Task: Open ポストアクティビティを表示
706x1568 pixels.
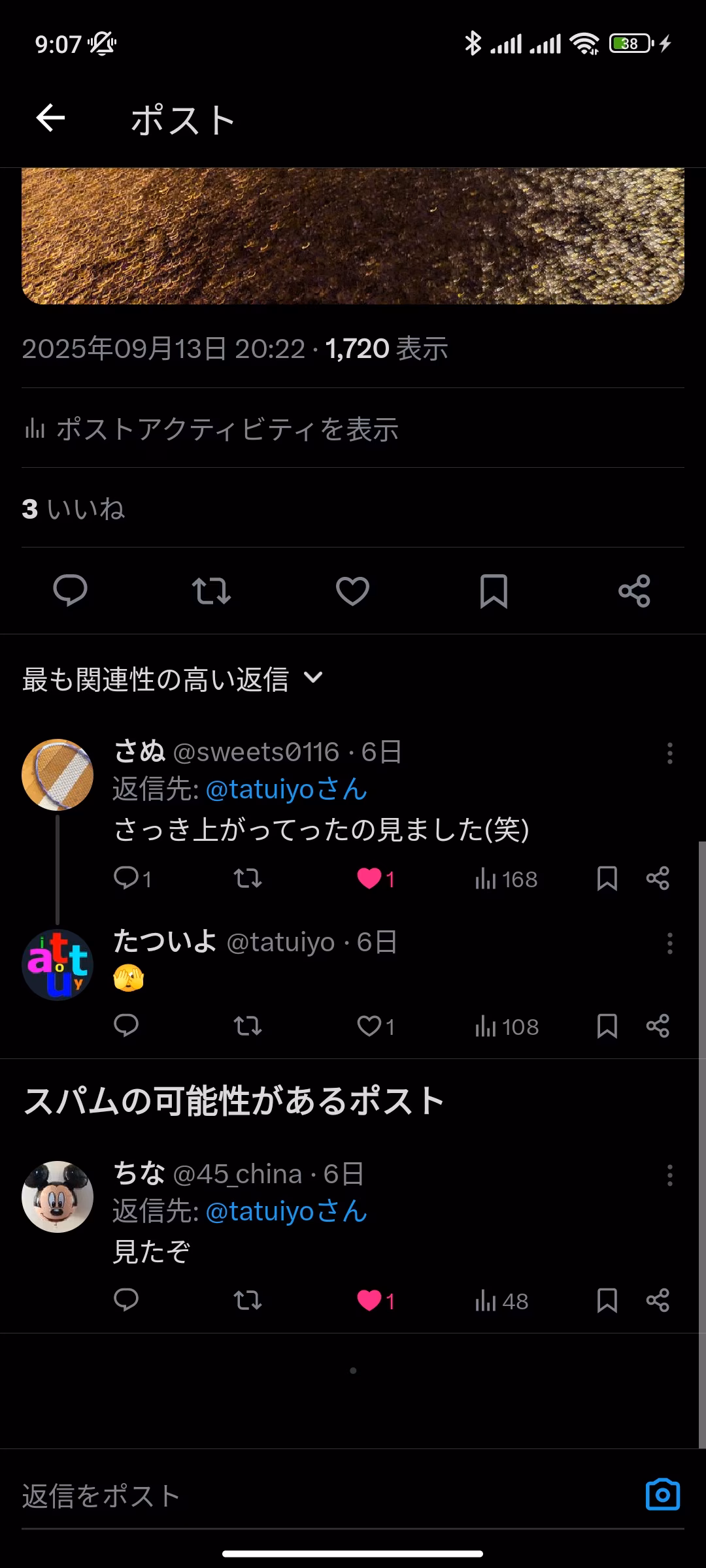Action: 210,429
